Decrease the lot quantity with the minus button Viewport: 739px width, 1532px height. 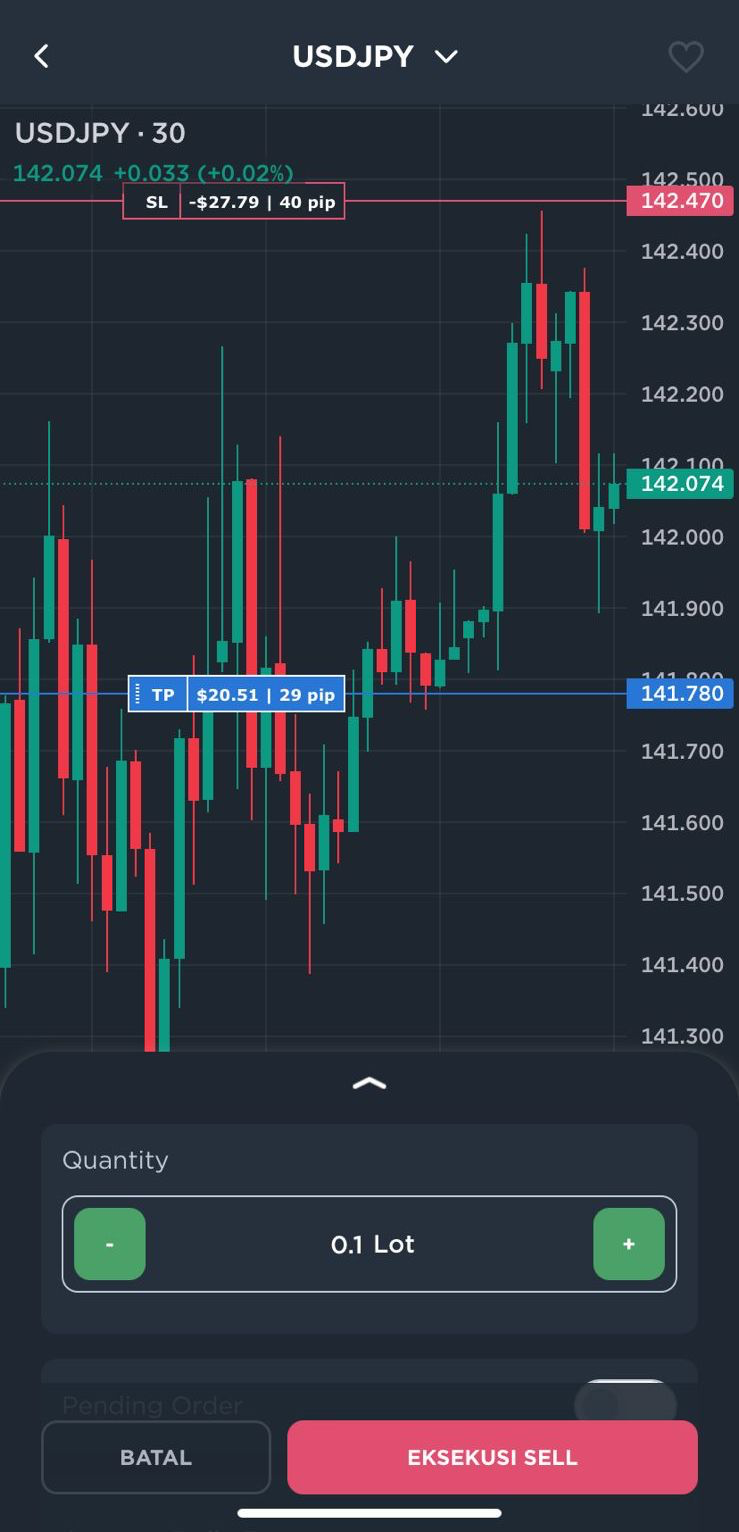110,1244
